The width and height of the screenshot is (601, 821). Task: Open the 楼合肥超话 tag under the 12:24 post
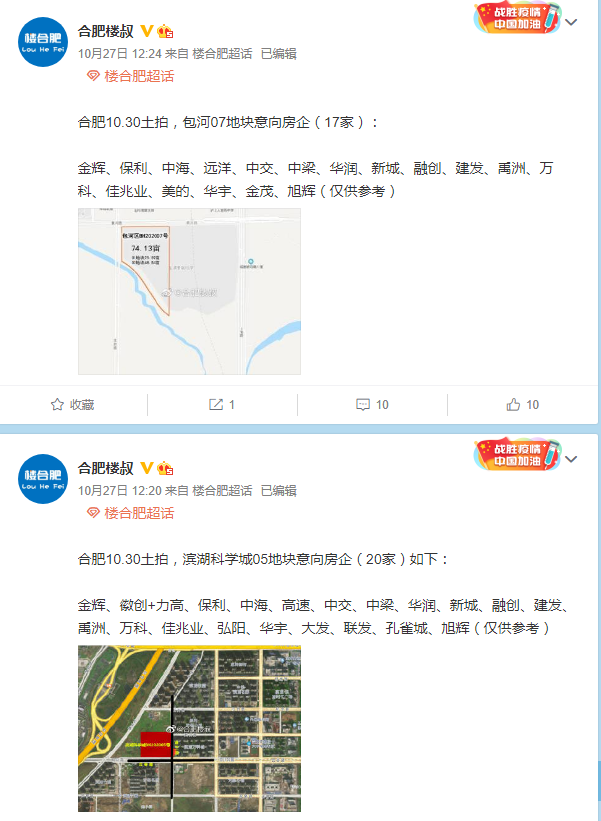pos(139,76)
